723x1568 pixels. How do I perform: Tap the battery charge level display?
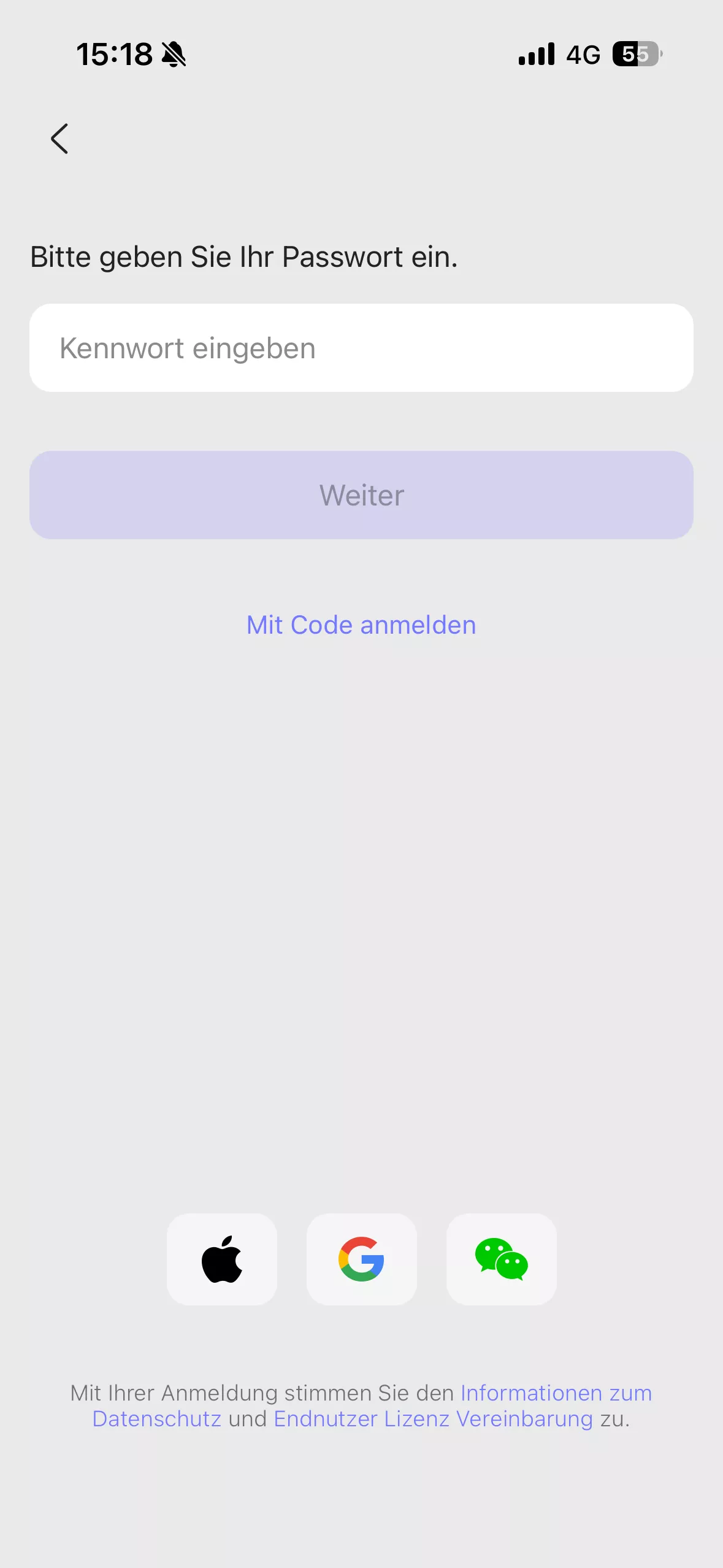(x=635, y=55)
